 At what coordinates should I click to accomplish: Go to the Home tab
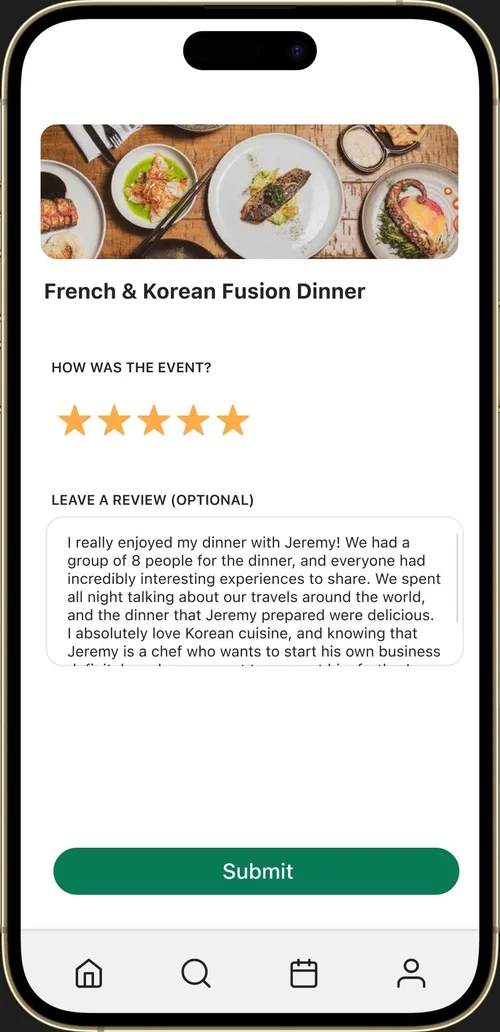[x=89, y=973]
